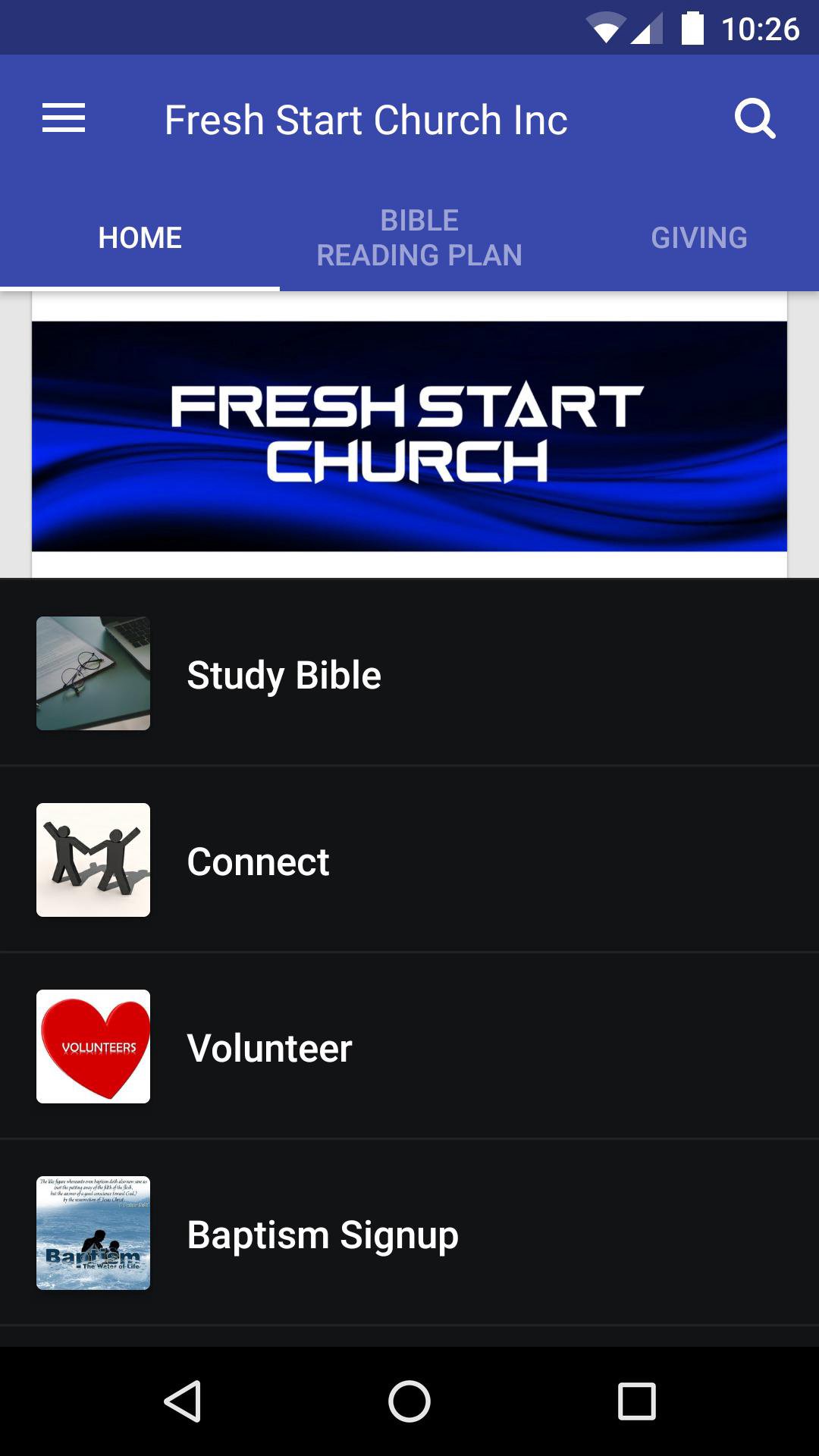
Task: Switch to the Bible Reading Plan tab
Action: 419,238
